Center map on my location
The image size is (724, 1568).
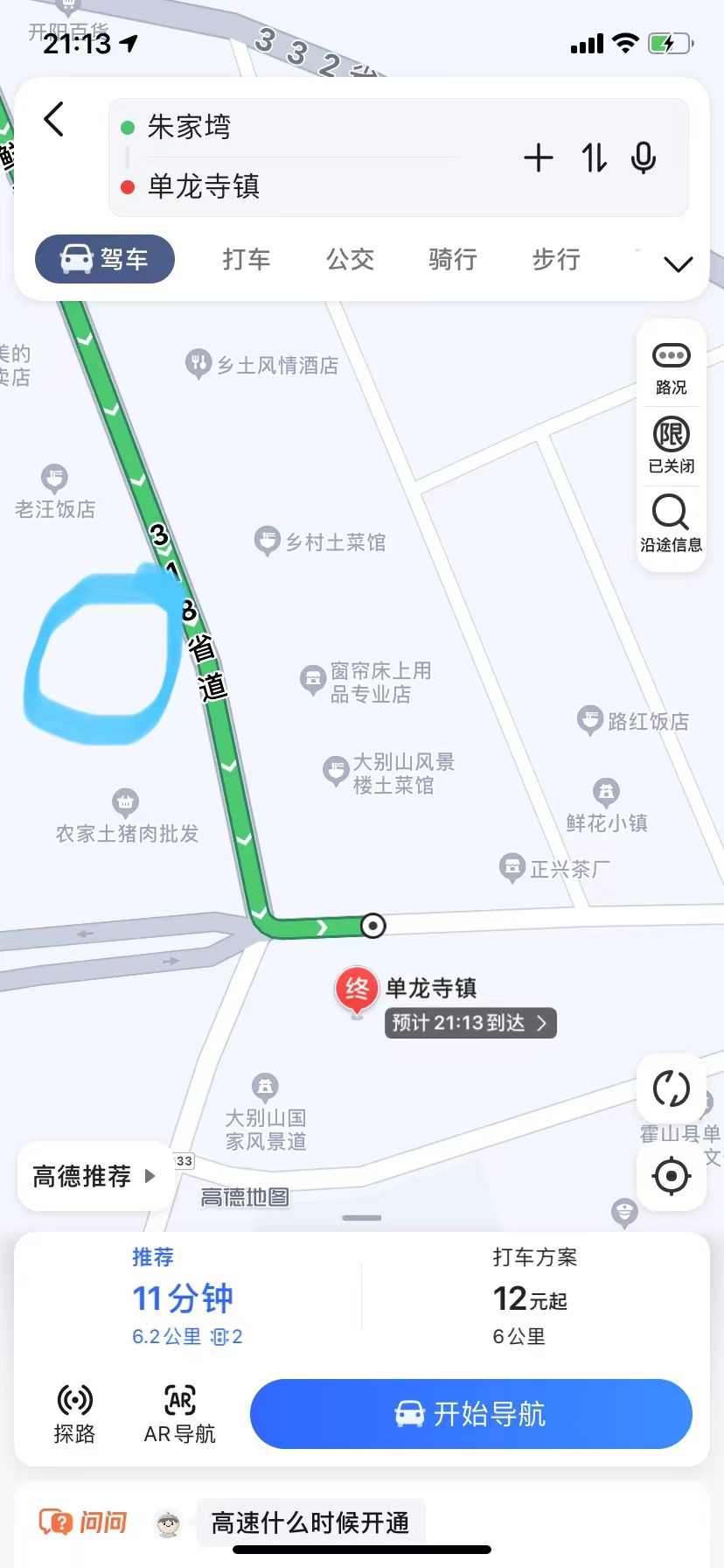[x=672, y=1176]
